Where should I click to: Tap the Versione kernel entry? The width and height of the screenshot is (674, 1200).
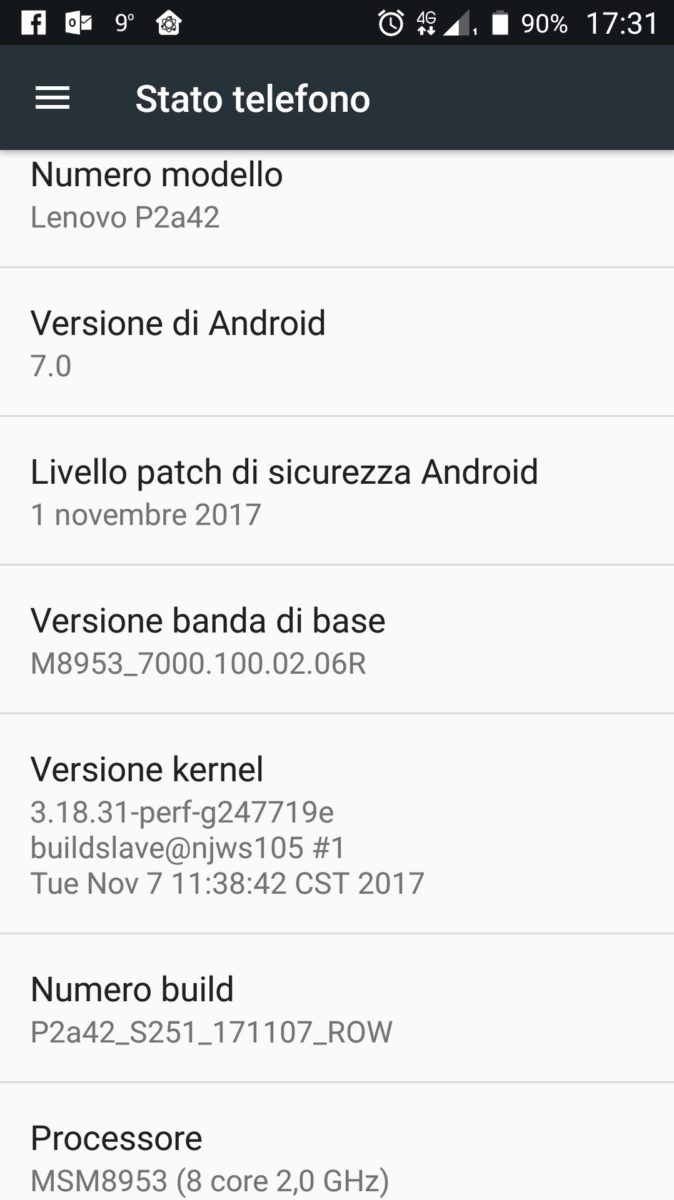pos(337,825)
